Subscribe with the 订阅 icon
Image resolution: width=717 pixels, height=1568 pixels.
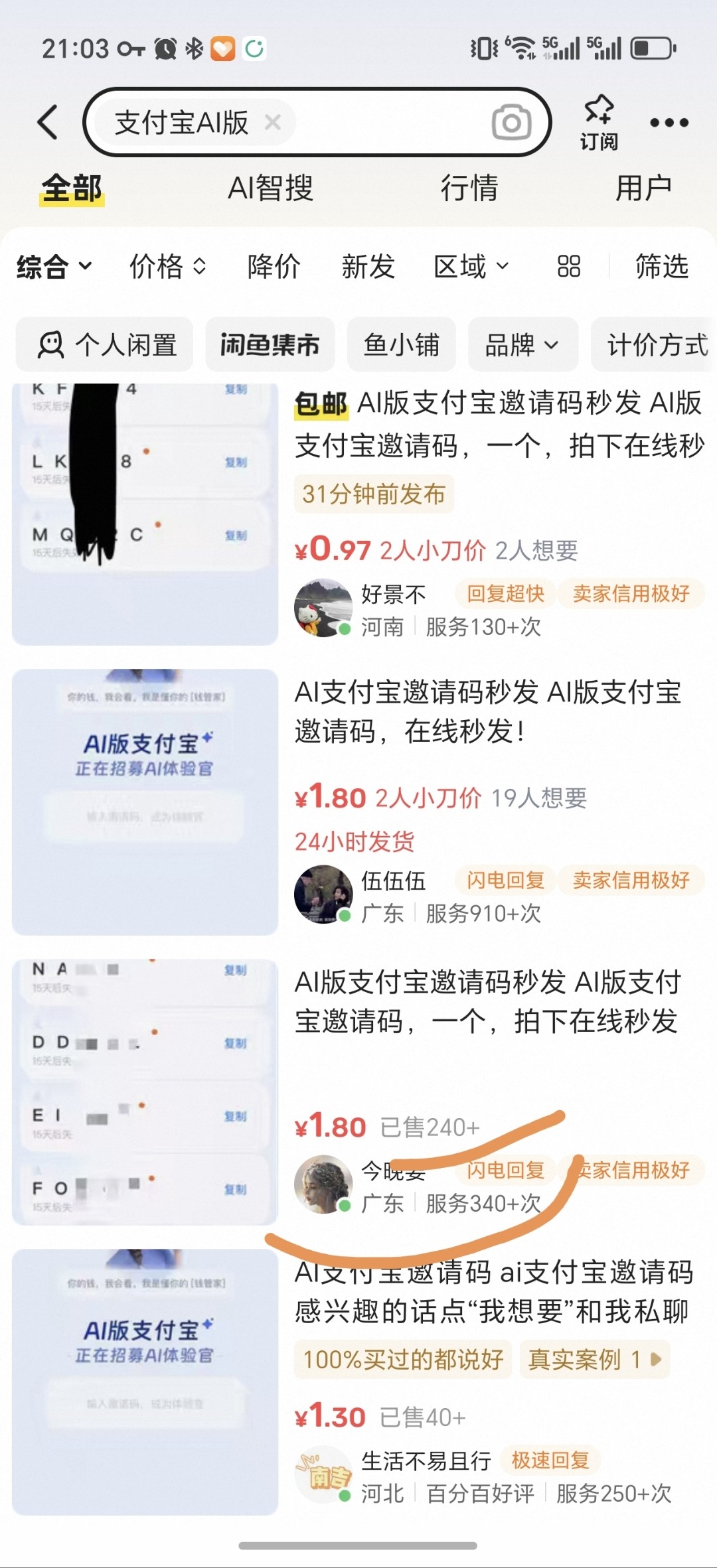tap(599, 123)
